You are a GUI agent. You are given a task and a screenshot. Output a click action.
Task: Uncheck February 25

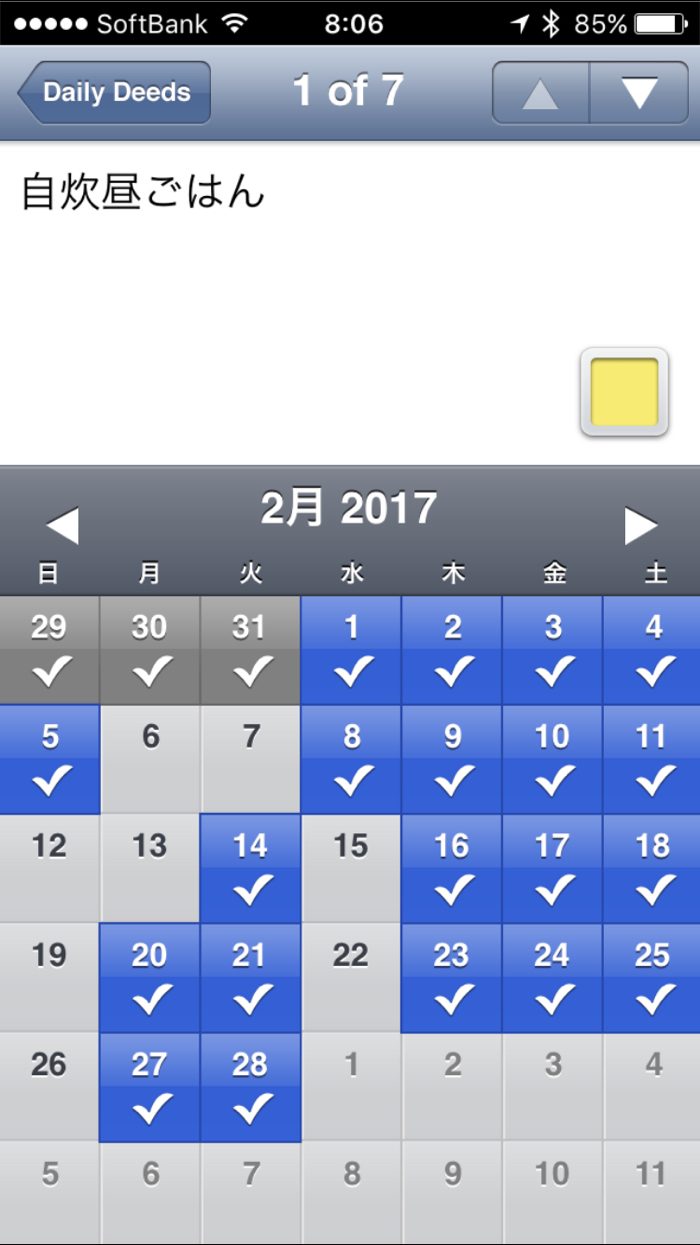coord(652,977)
